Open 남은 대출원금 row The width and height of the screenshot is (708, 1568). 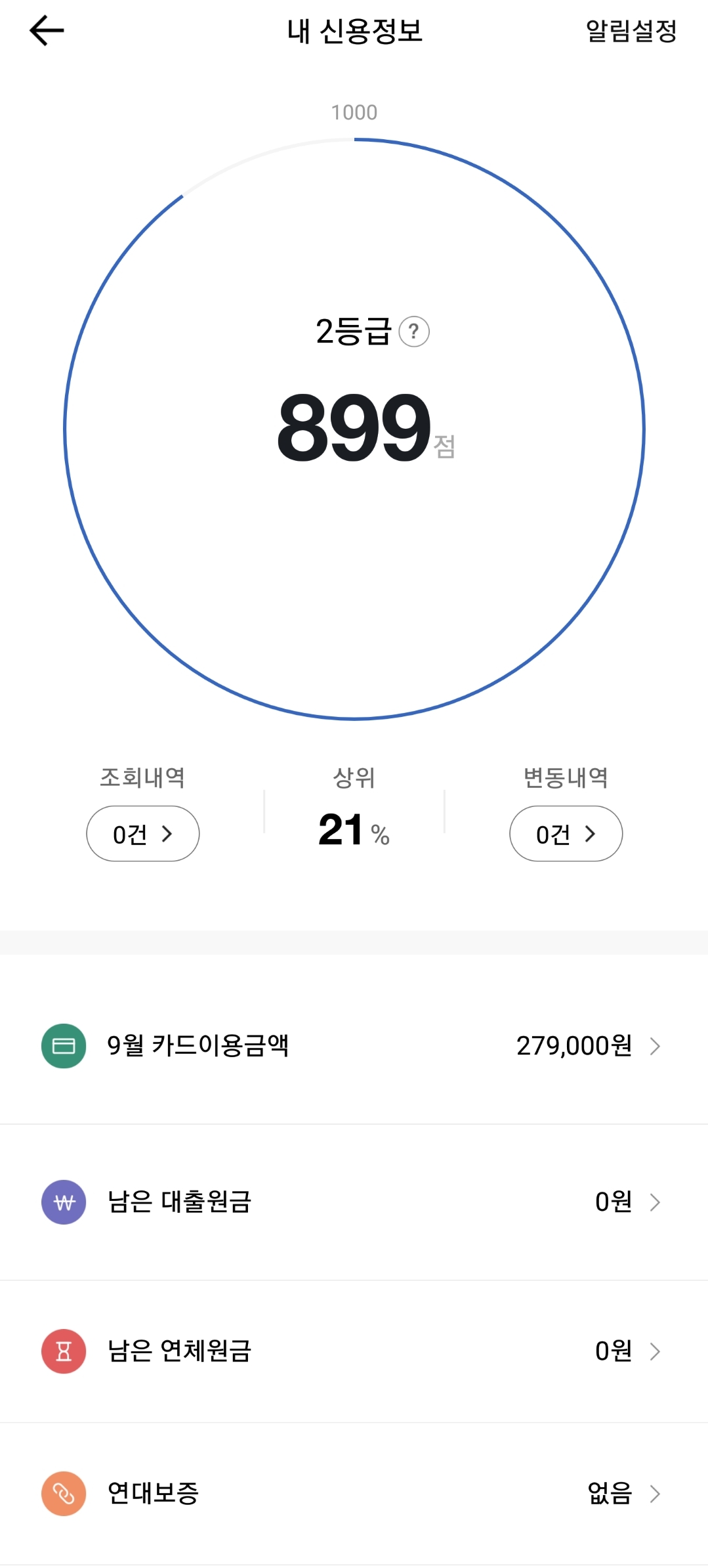(x=354, y=1202)
